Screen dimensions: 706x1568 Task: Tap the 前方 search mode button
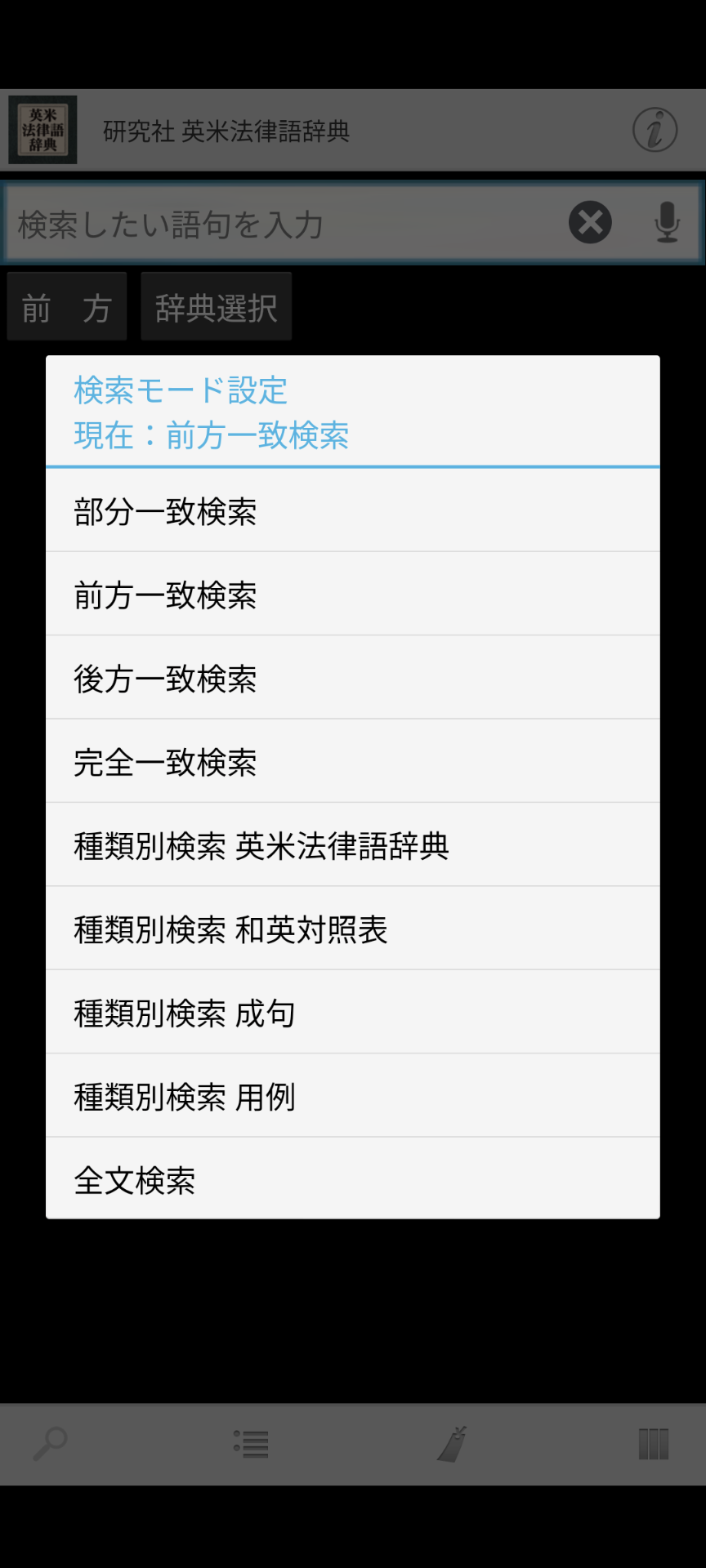click(x=67, y=307)
